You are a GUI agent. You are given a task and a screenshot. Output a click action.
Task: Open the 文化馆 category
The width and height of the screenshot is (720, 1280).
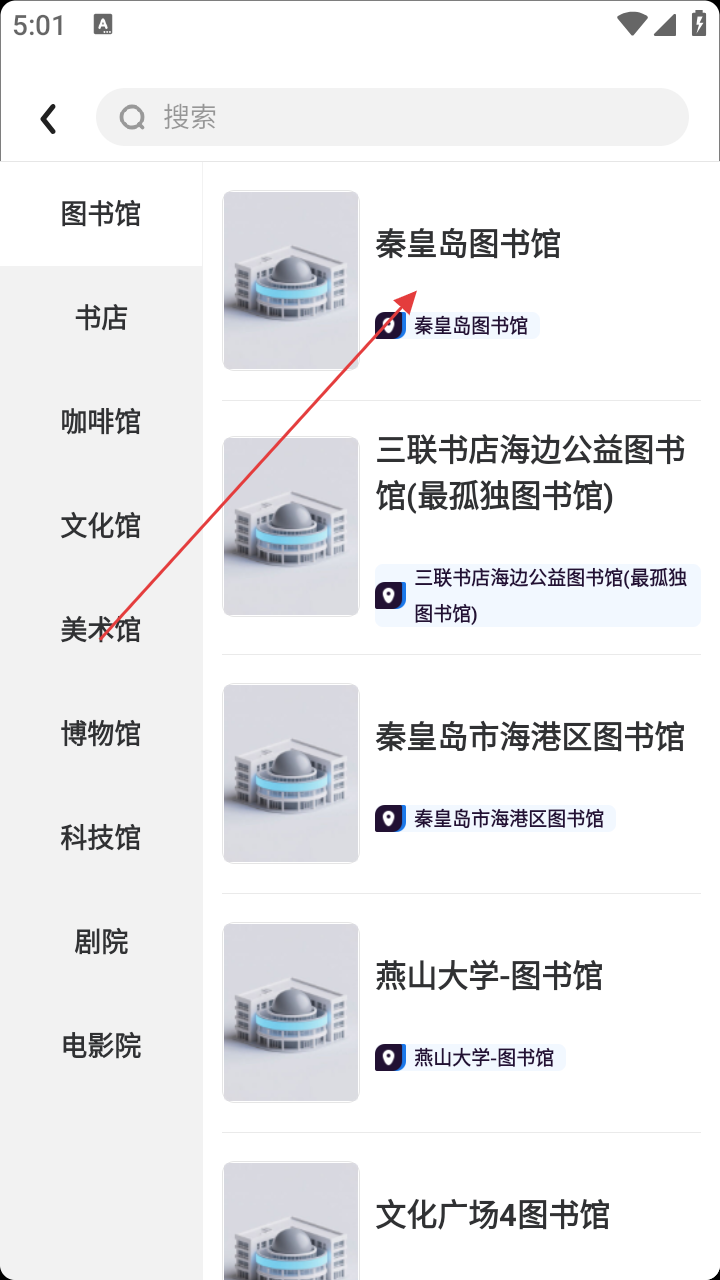[x=101, y=526]
